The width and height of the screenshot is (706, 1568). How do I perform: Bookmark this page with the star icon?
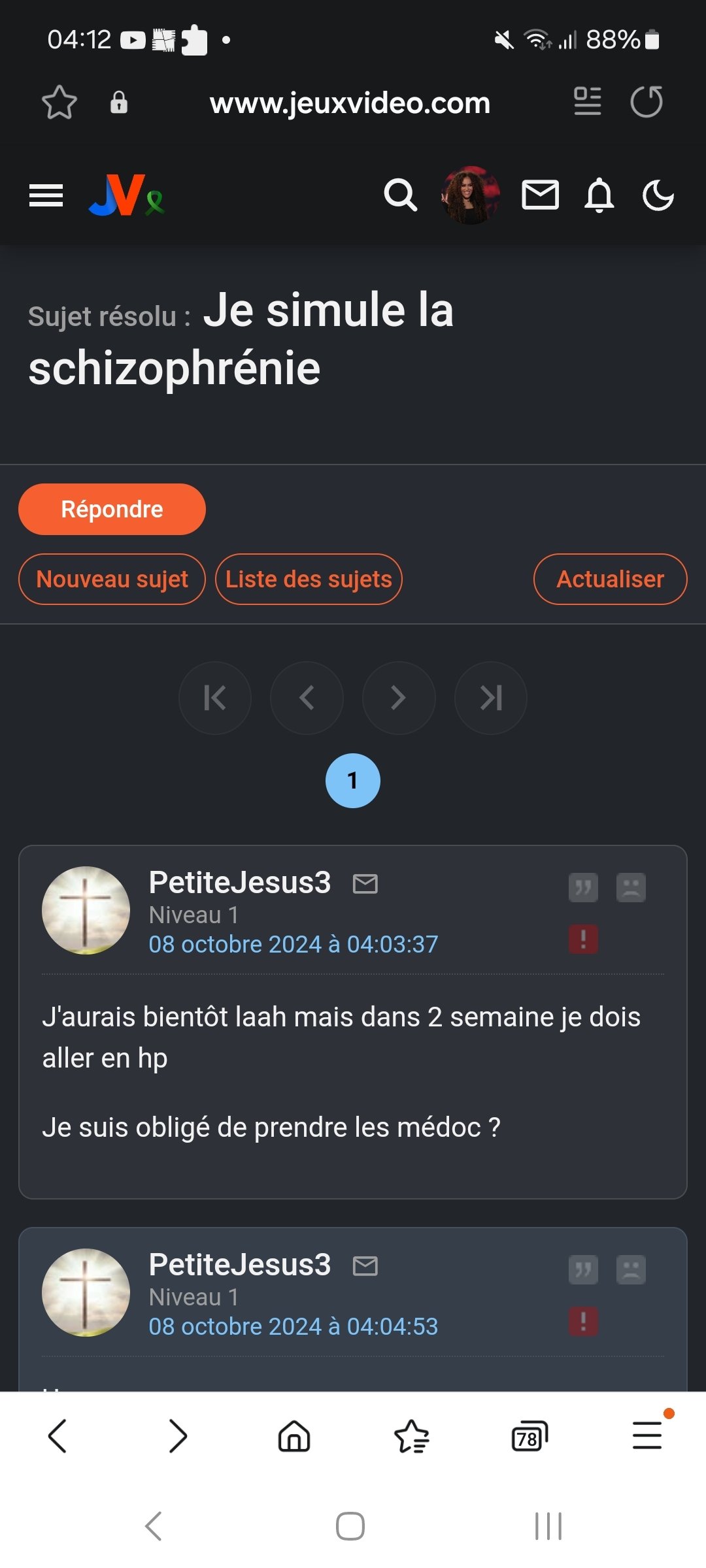point(59,103)
